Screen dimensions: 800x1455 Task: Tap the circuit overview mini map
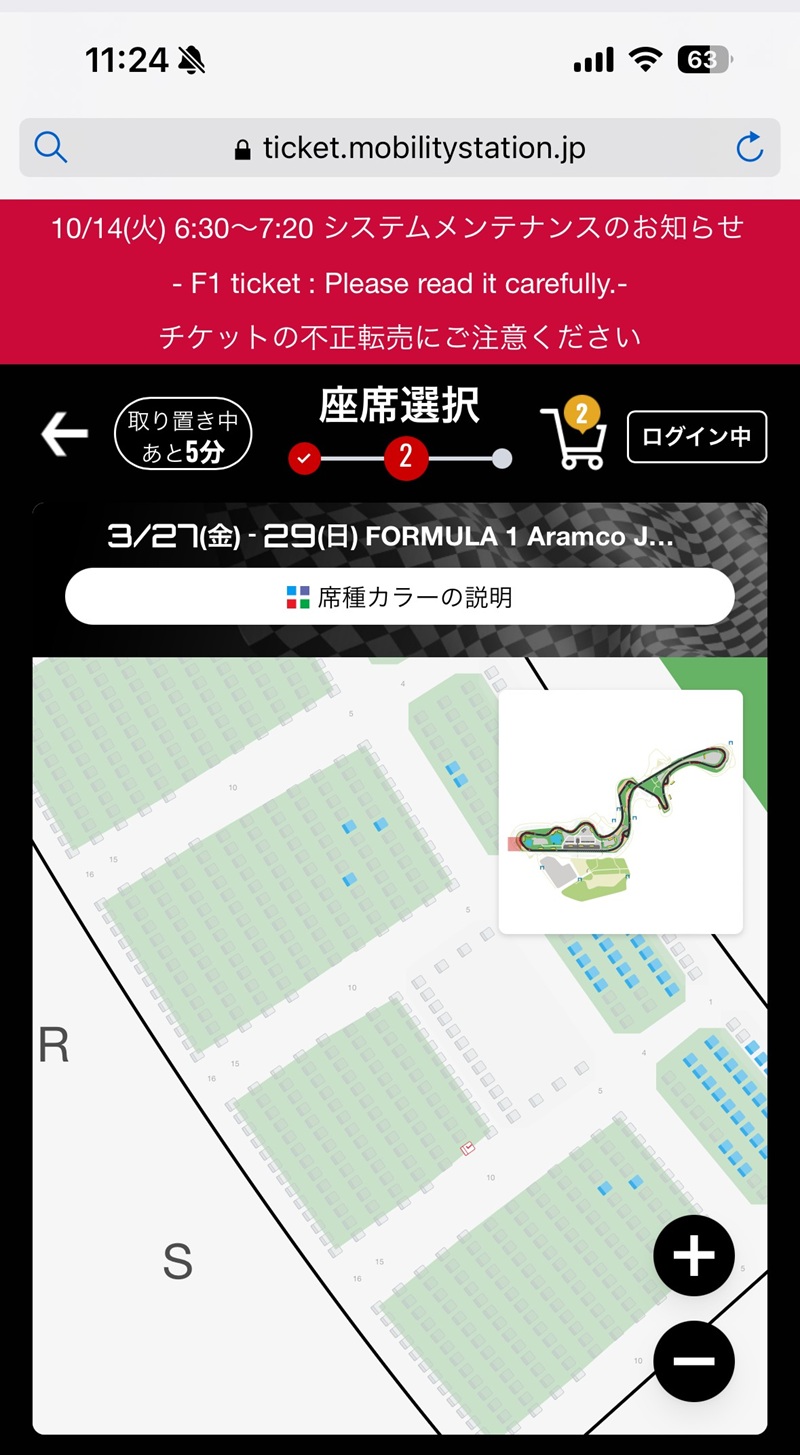point(620,811)
